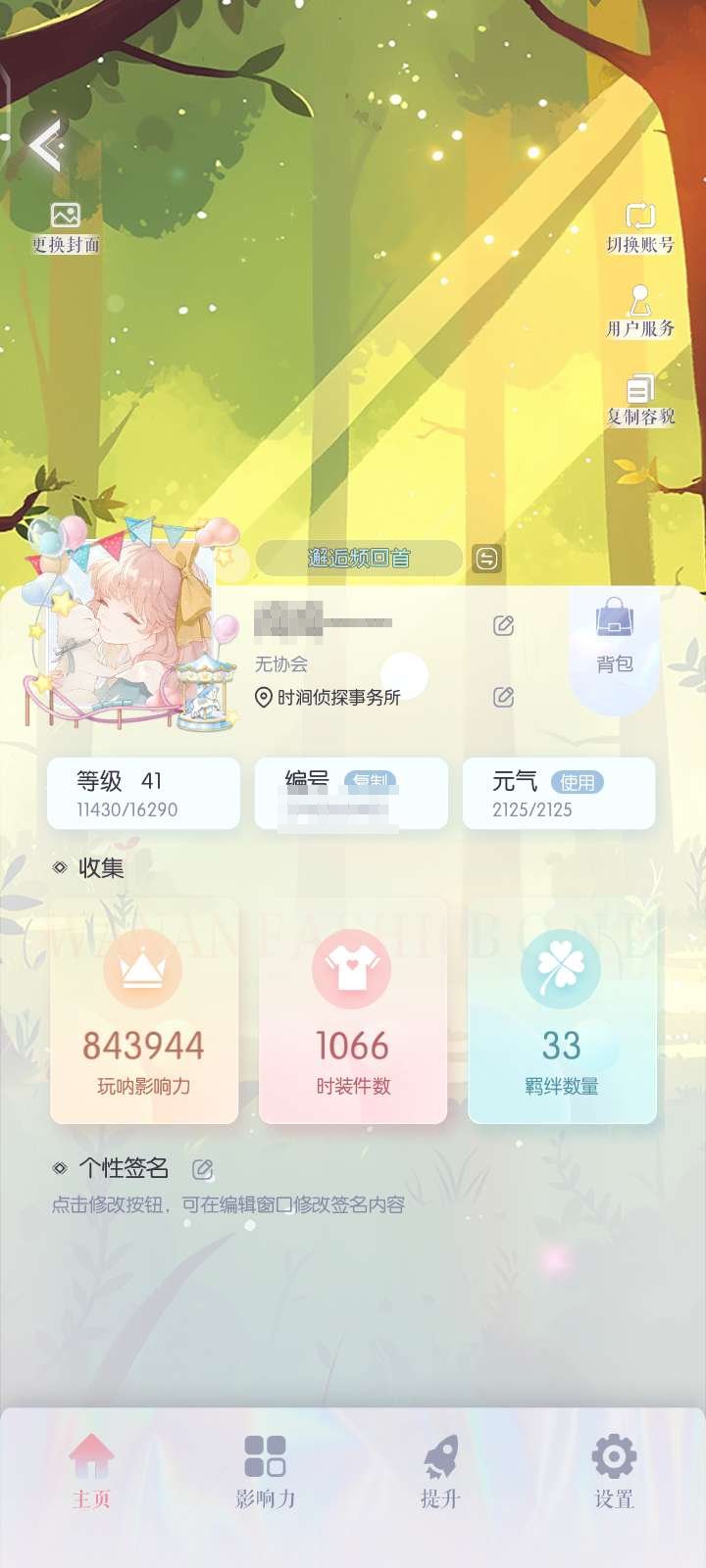Tap the swap icon beside 邂逅频回首 title
The width and height of the screenshot is (706, 1568).
486,559
